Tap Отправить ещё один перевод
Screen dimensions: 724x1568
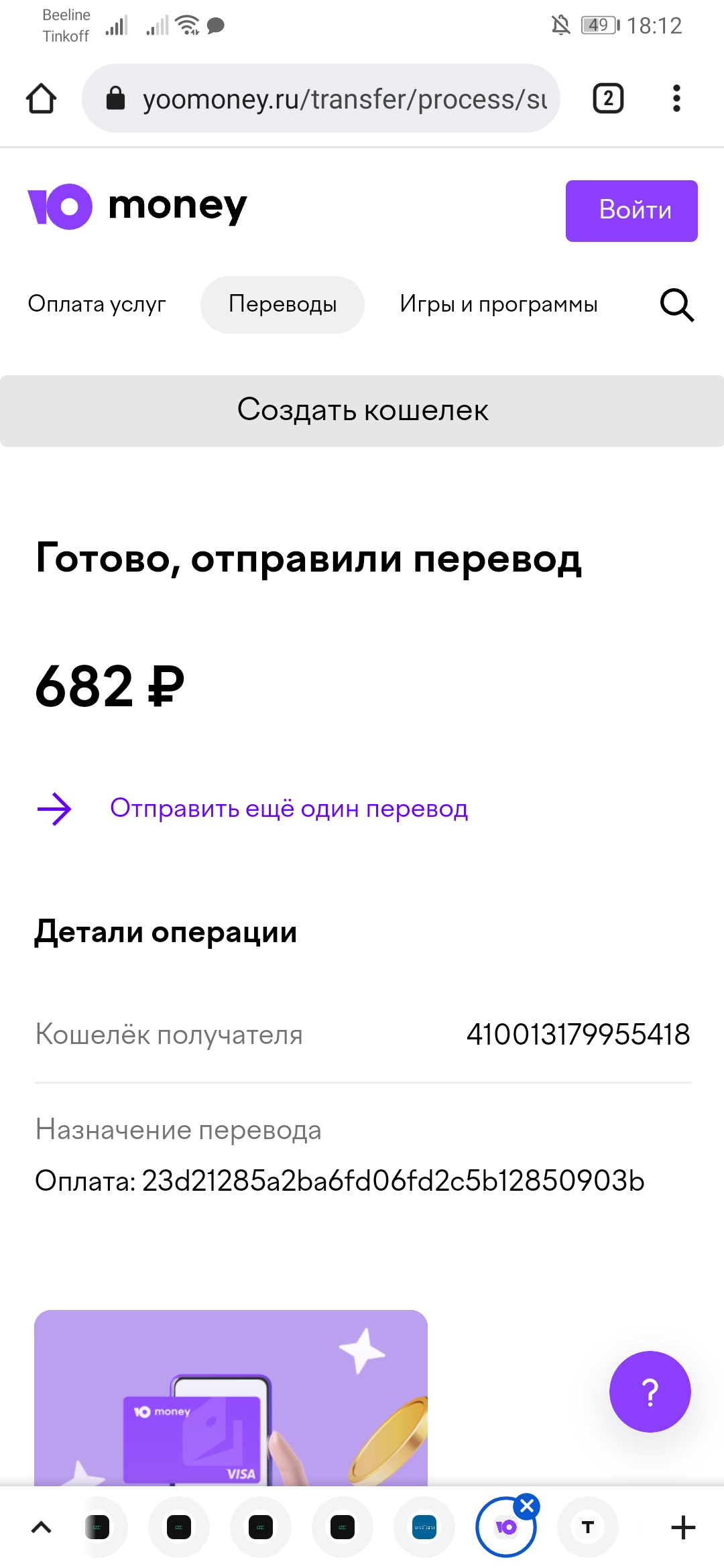288,808
